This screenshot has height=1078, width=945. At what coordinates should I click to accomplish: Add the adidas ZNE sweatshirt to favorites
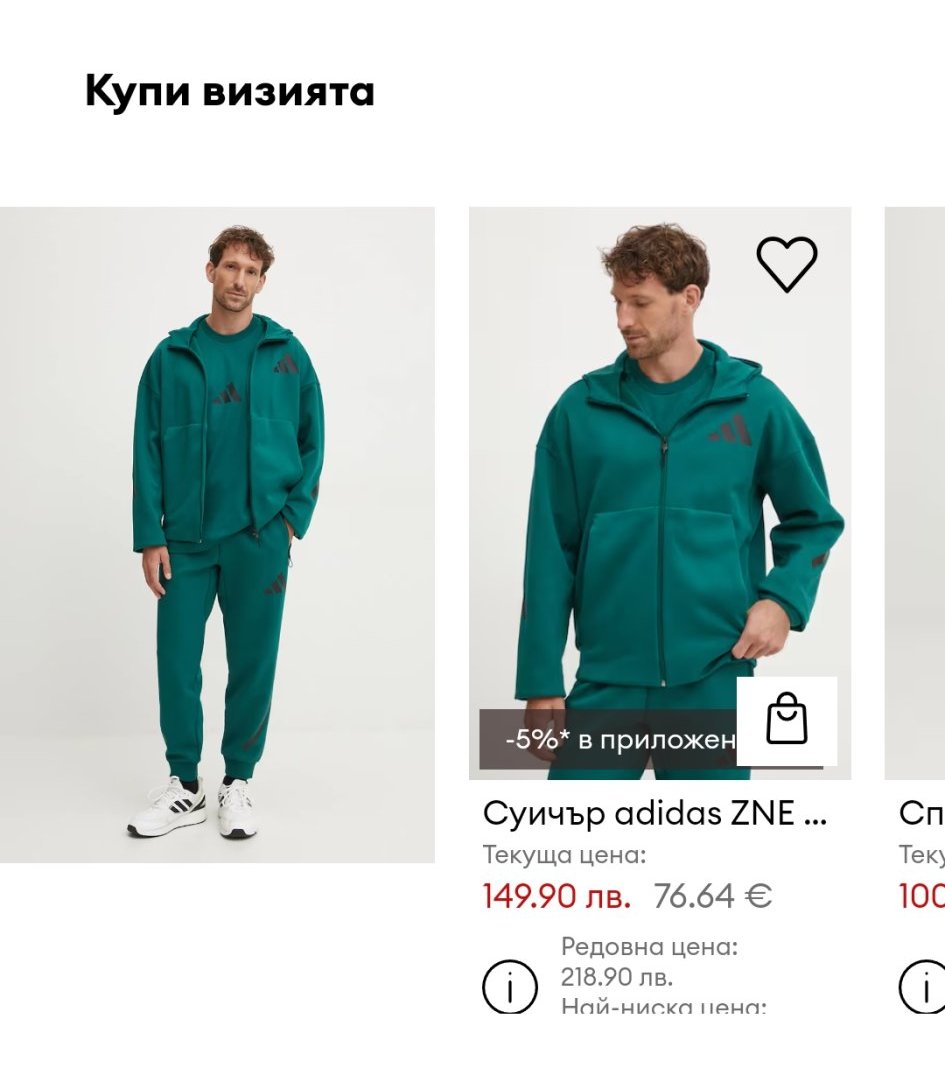pyautogui.click(x=787, y=265)
